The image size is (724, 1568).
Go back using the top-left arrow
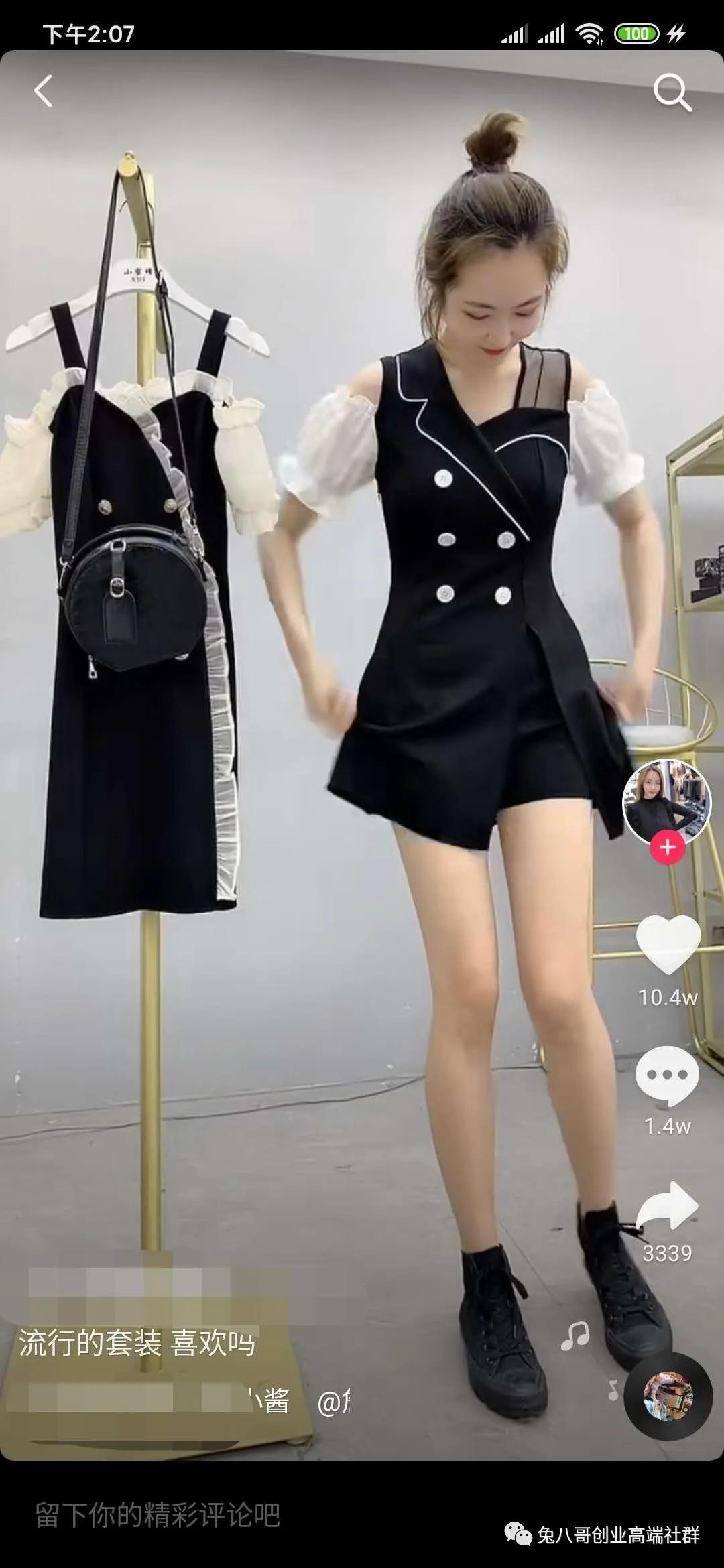tap(44, 91)
